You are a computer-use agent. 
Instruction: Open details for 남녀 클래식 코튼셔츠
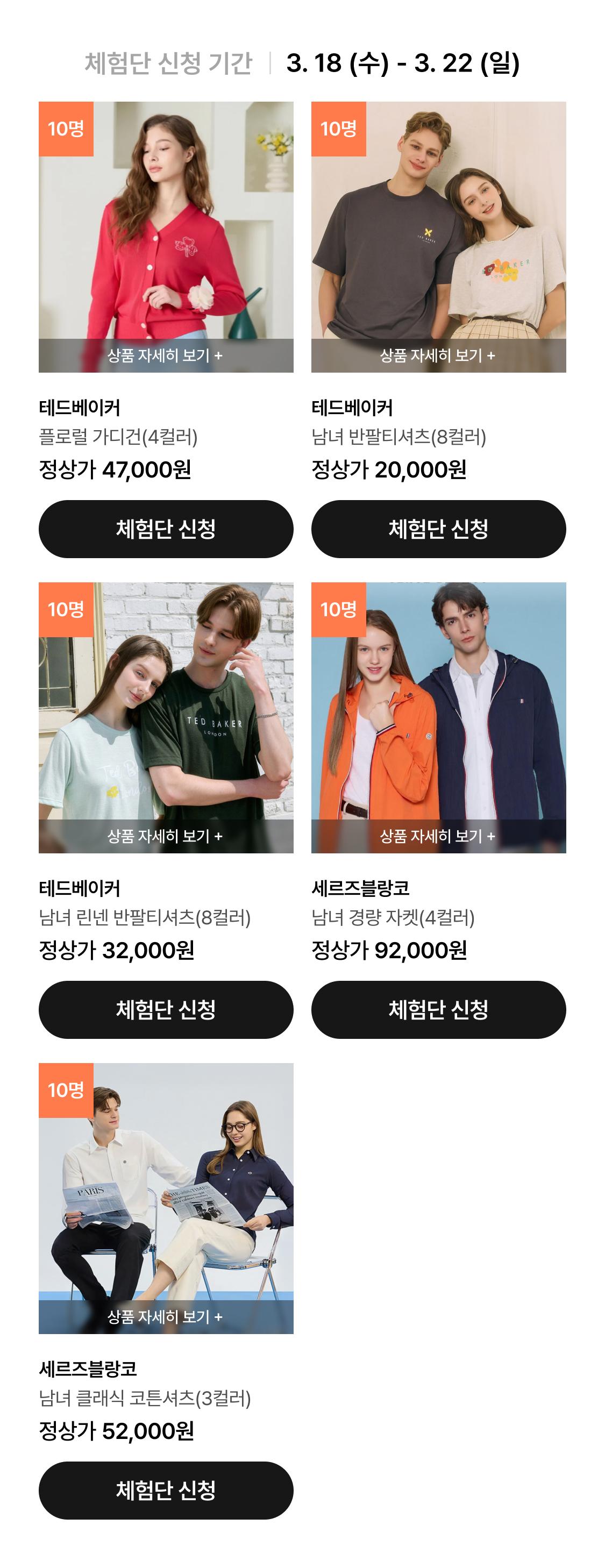[x=166, y=1316]
